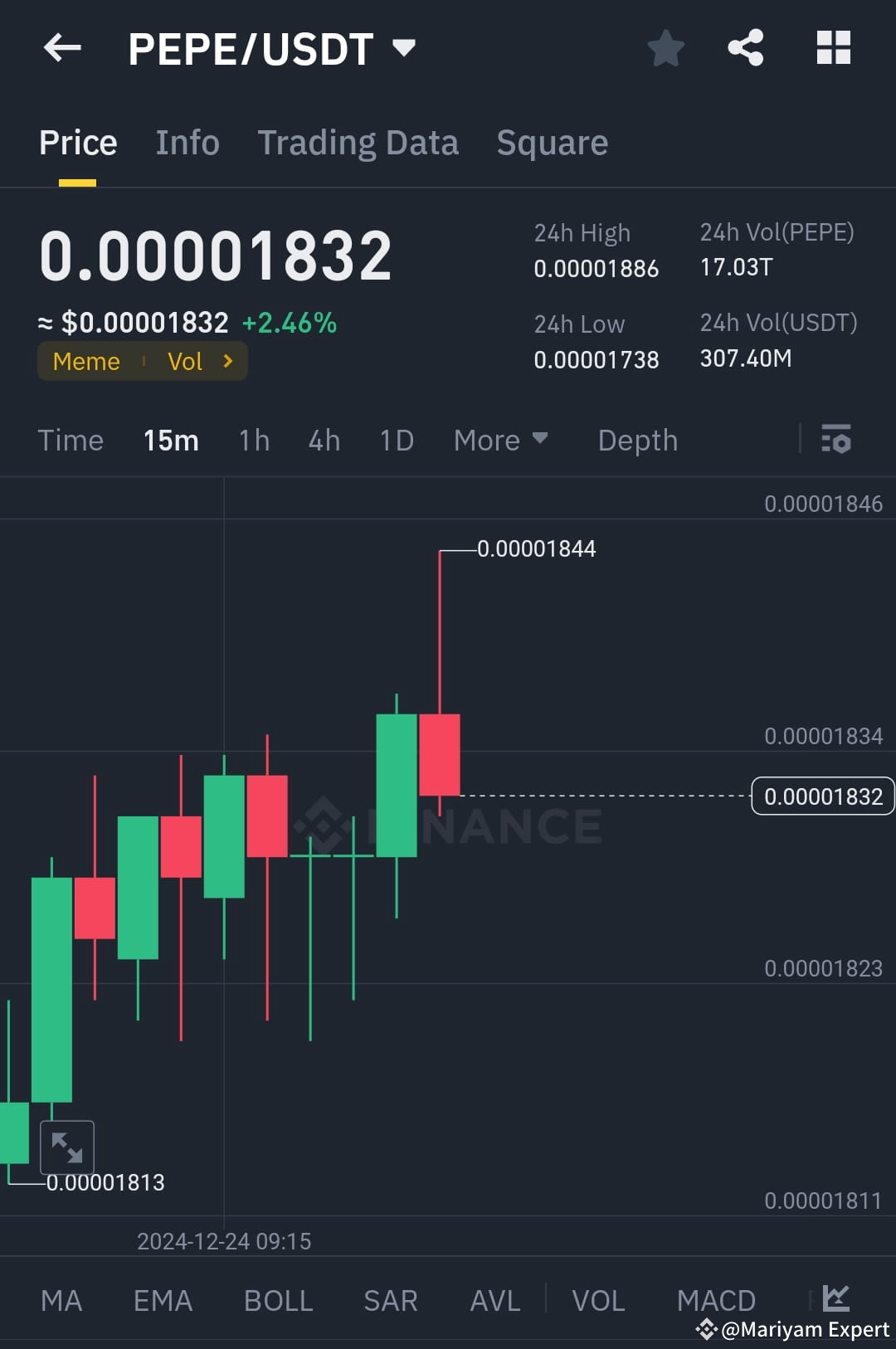The height and width of the screenshot is (1349, 896).
Task: Switch to the Trading Data tab
Action: [x=358, y=142]
